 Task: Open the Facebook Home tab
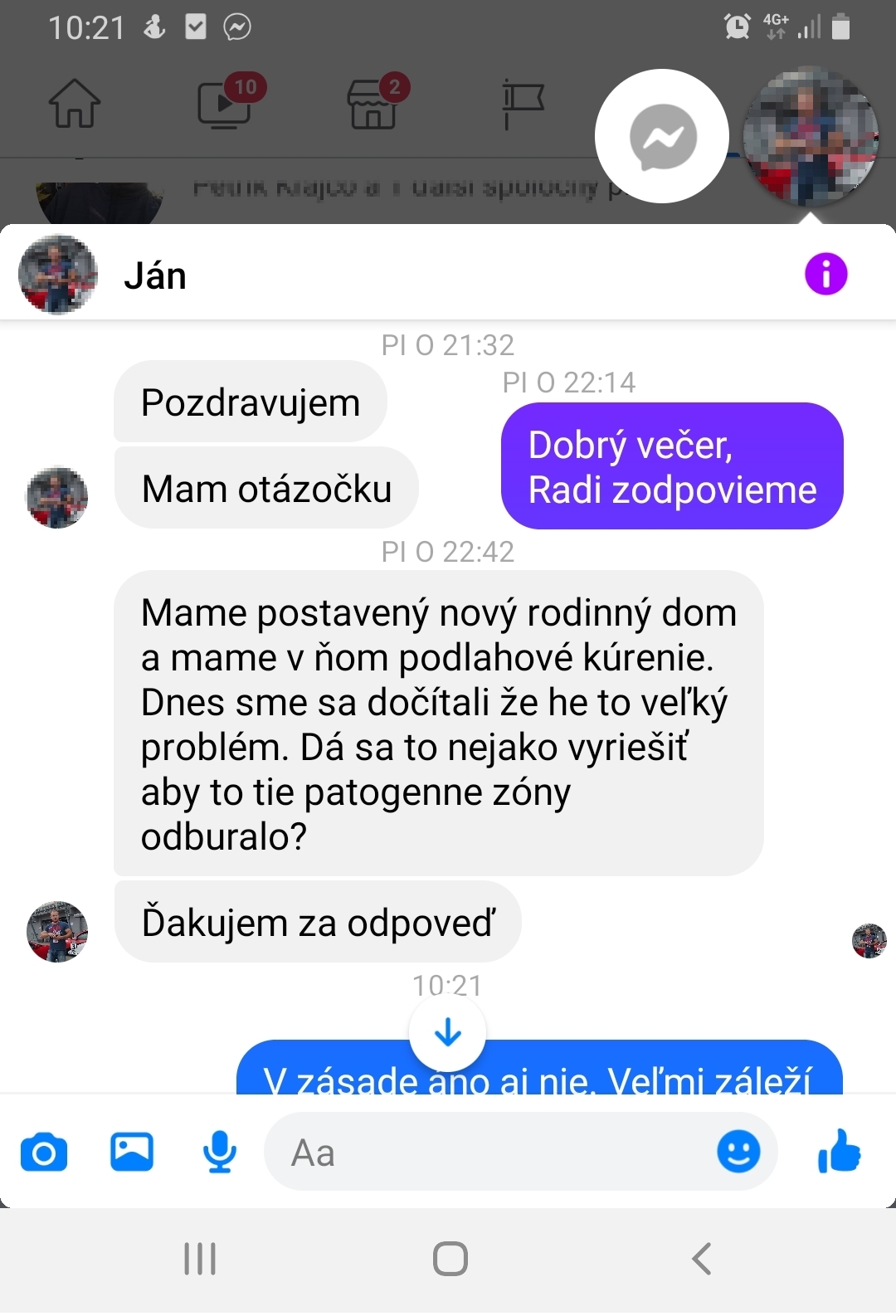(75, 105)
